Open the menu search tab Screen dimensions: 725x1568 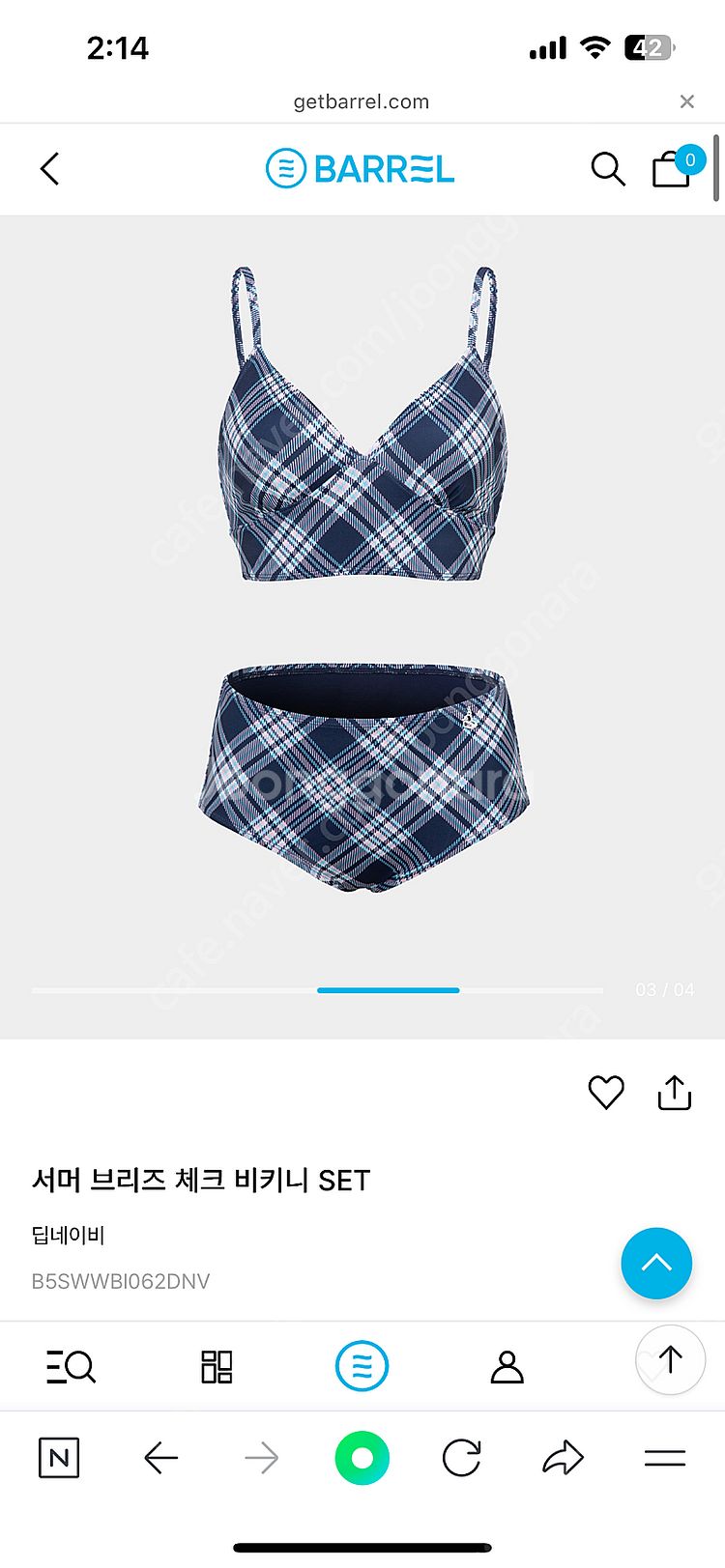(x=71, y=1366)
